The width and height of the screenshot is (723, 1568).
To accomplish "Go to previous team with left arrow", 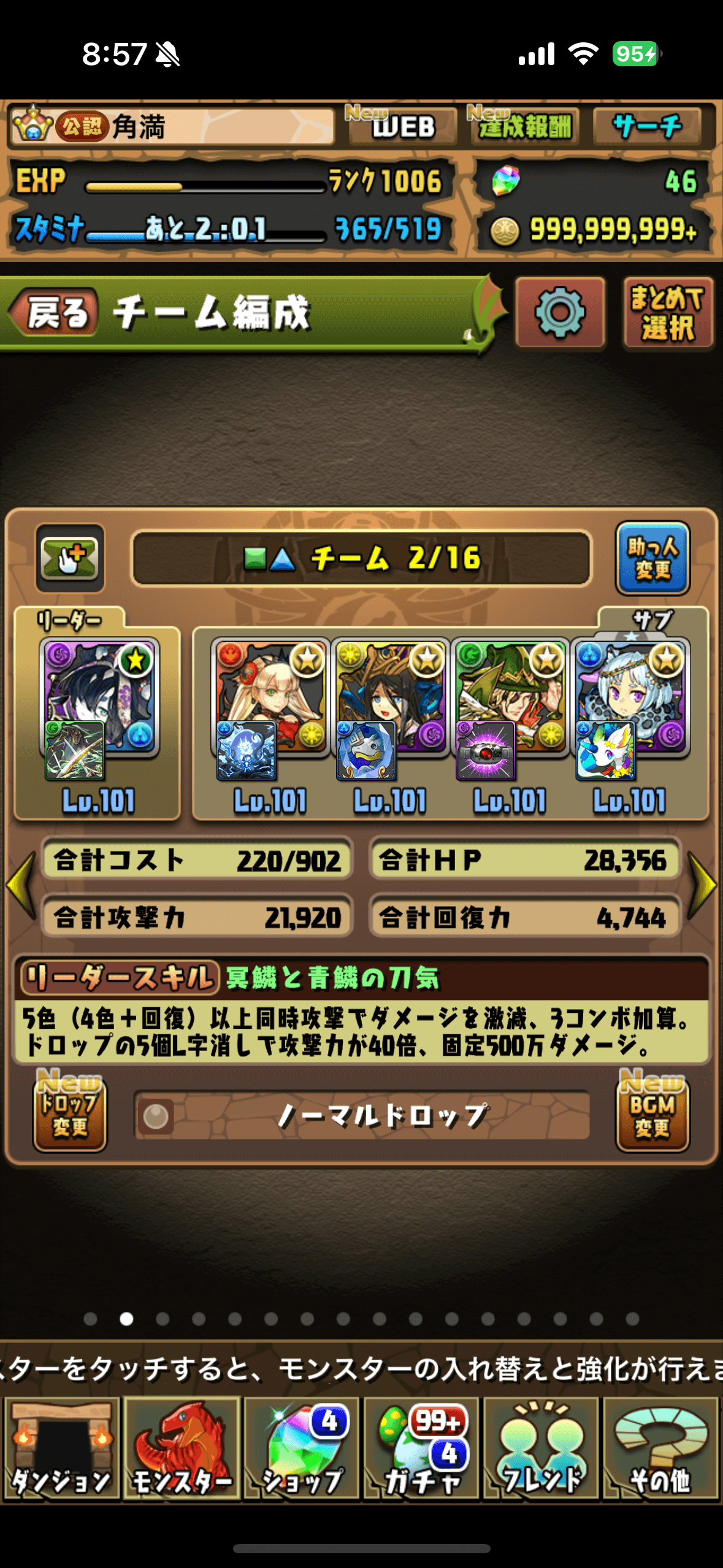I will click(x=21, y=885).
